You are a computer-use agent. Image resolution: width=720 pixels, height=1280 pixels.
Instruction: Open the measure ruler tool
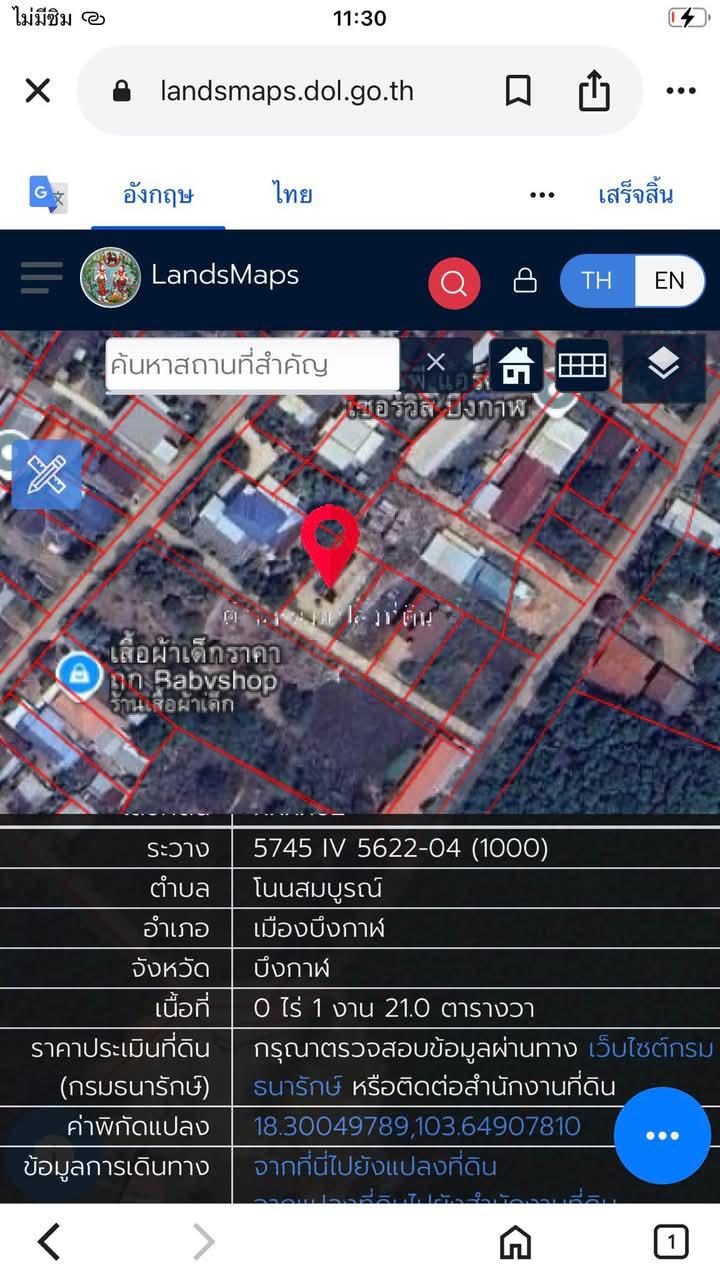(46, 475)
